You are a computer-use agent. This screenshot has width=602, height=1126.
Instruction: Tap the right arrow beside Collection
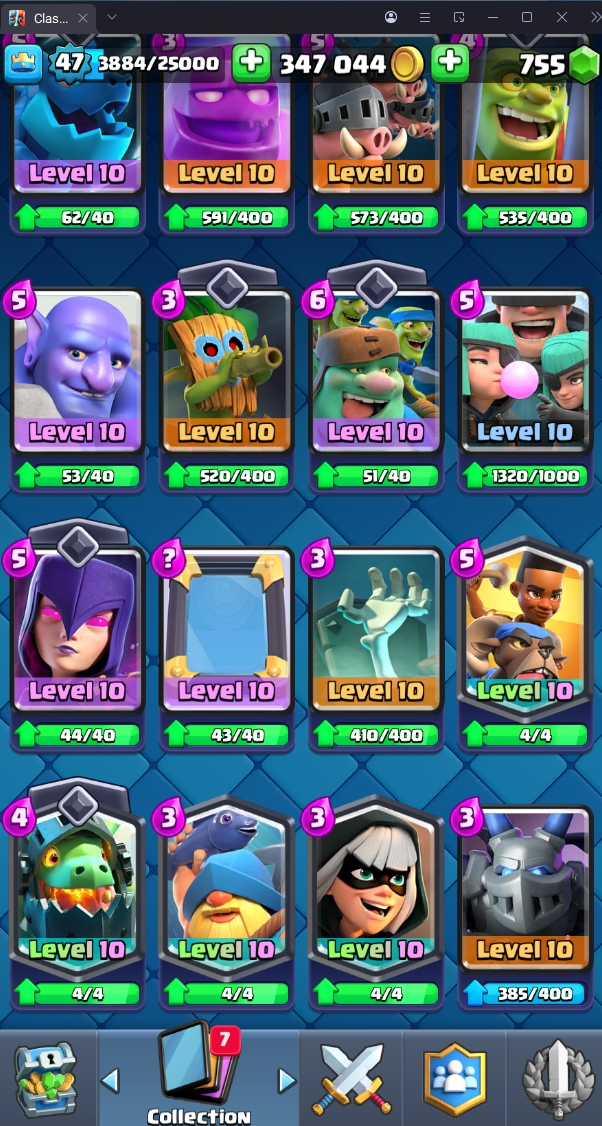pos(287,1080)
